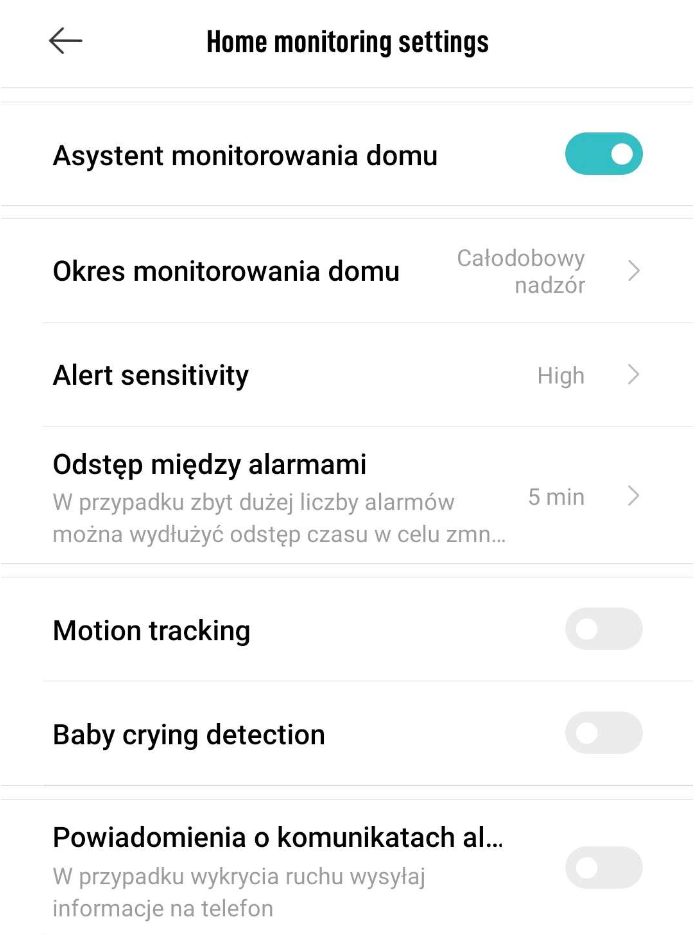Open Alert sensitivity options
This screenshot has width=697, height=935.
[x=346, y=376]
